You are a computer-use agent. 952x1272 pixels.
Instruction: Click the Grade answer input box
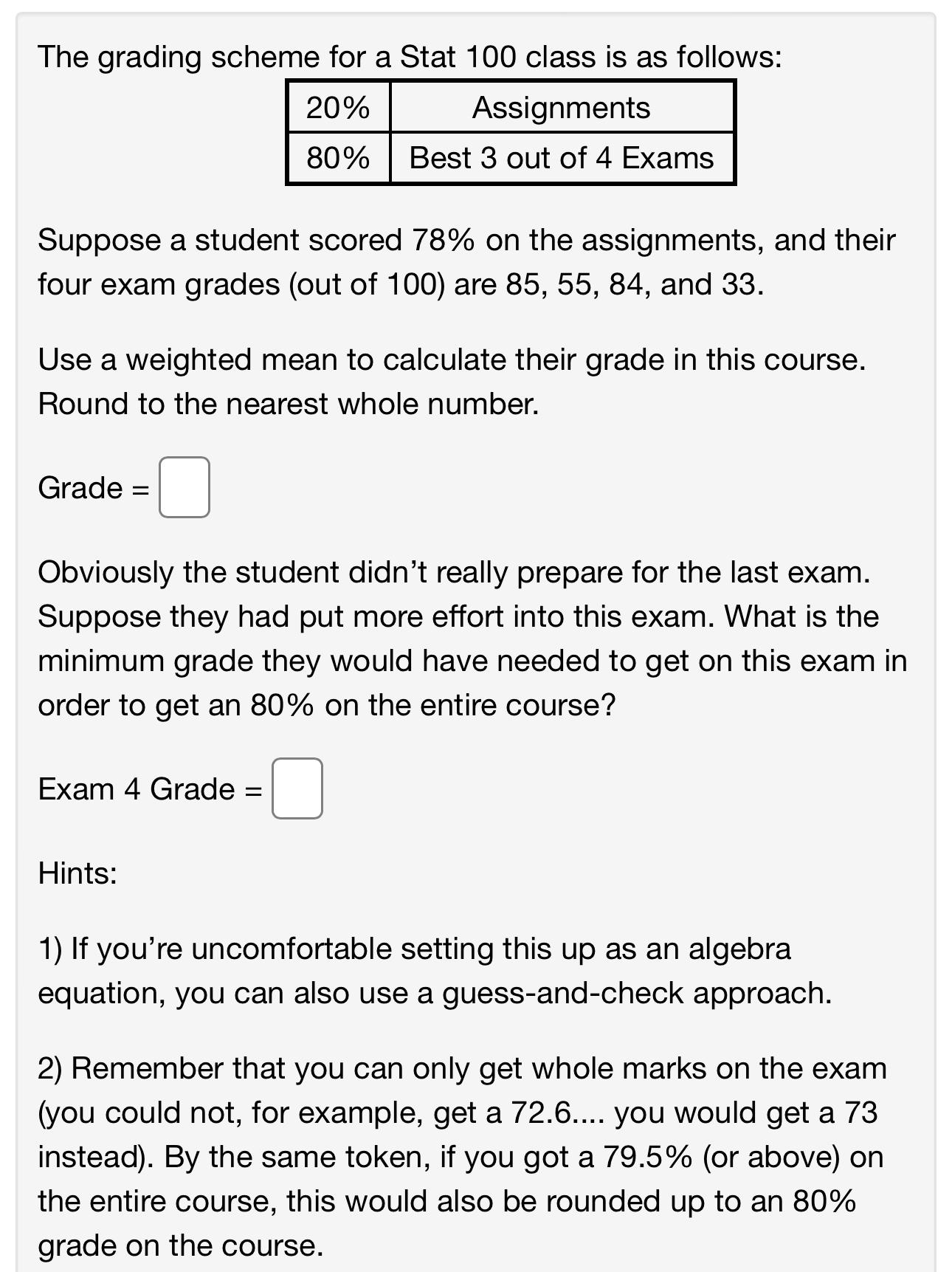click(x=183, y=488)
